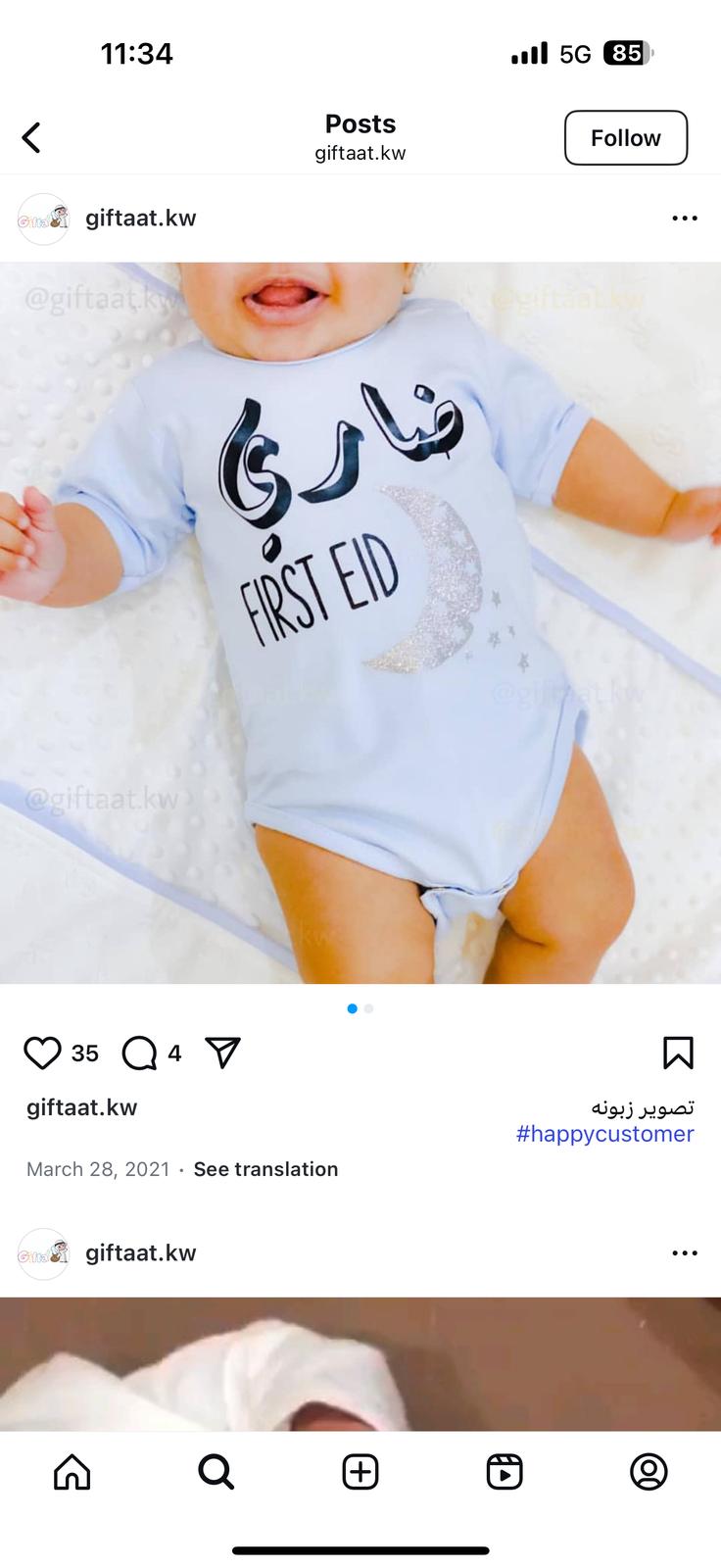Switch to the Reels tab

[505, 1472]
